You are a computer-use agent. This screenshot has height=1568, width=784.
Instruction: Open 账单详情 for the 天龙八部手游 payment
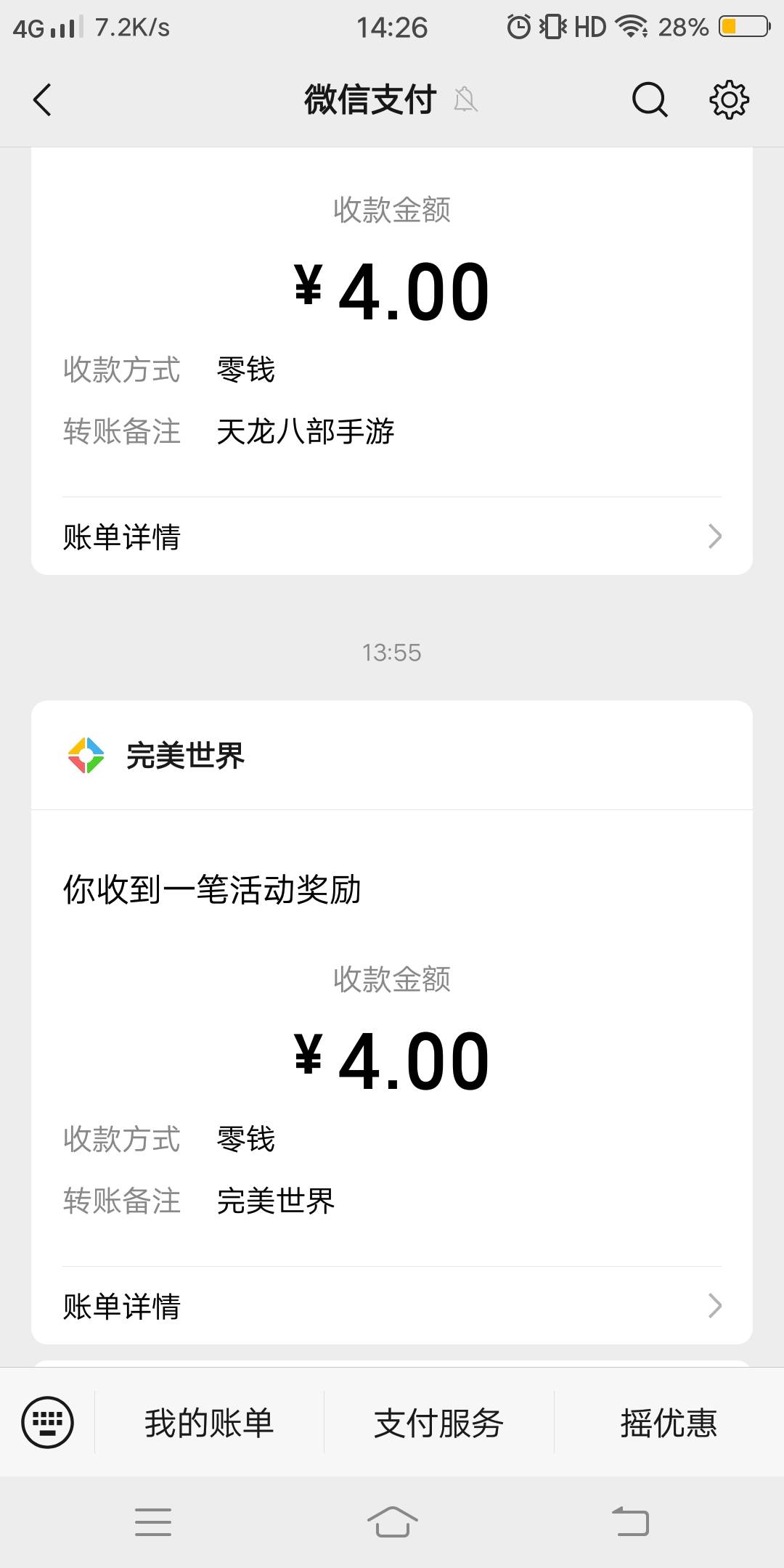(x=392, y=536)
